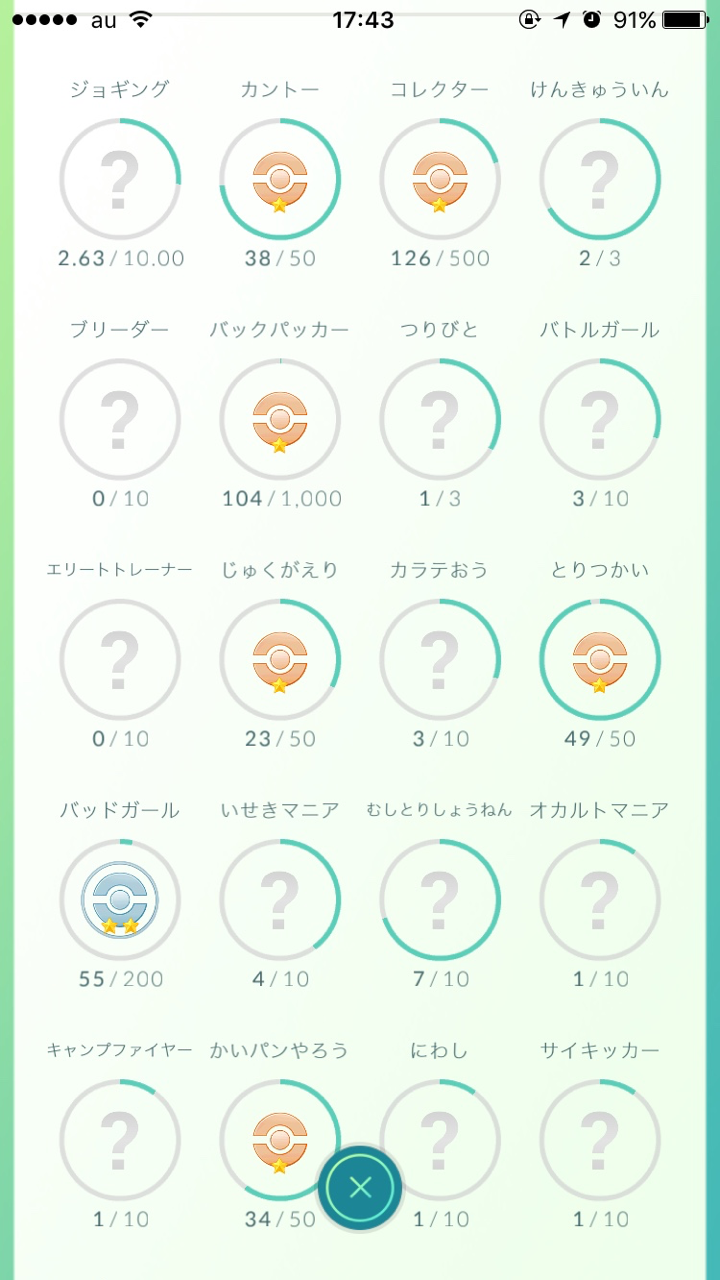Open the とりつかい medal
The width and height of the screenshot is (720, 1280).
coord(600,660)
